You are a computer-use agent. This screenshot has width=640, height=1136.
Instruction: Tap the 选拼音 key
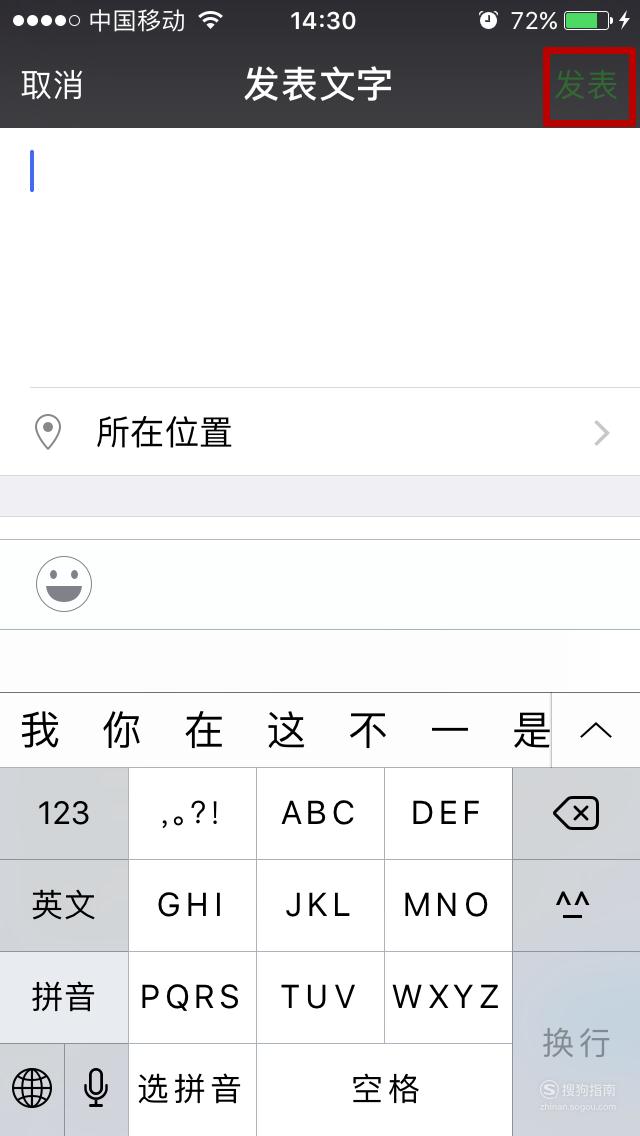[192, 1089]
